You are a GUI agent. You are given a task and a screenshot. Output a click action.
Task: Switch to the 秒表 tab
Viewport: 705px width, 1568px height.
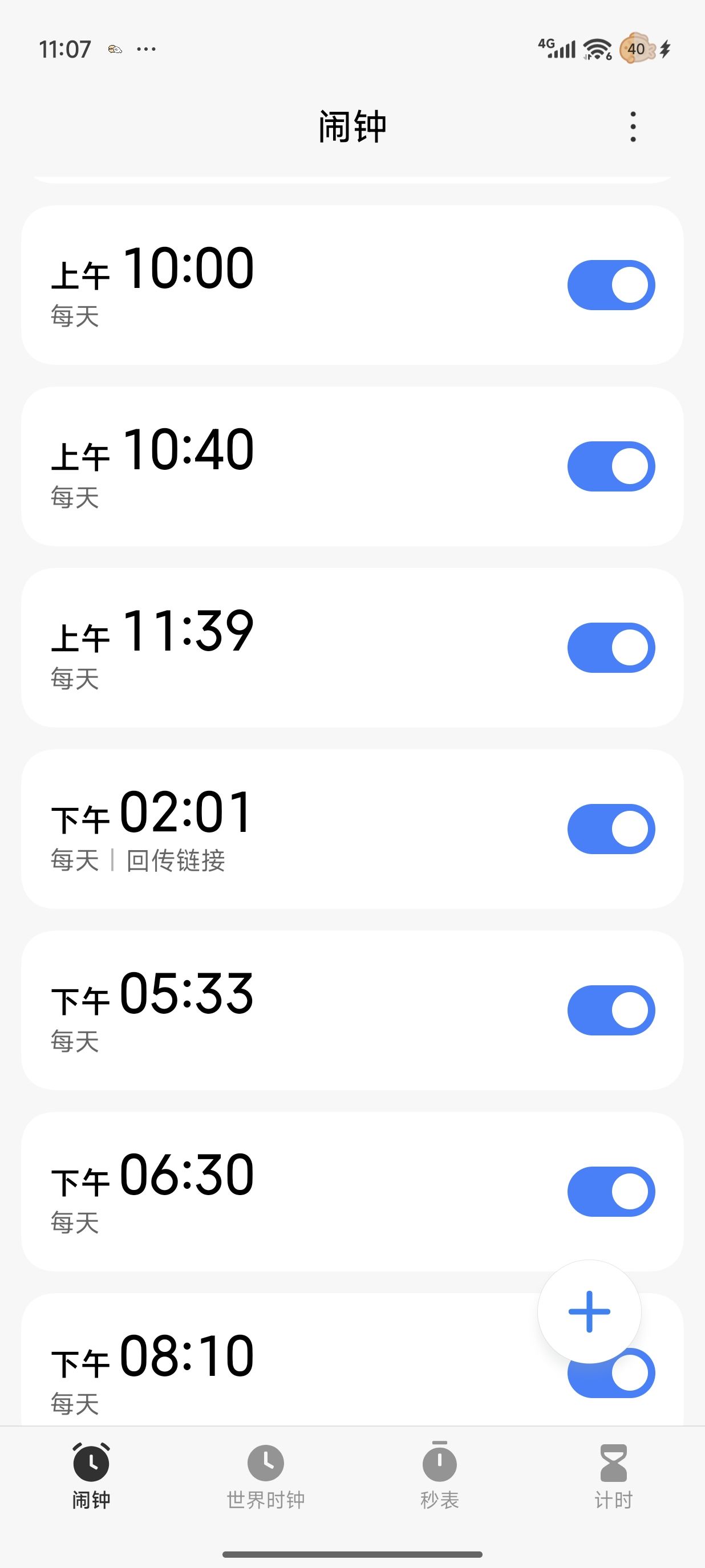click(440, 1477)
